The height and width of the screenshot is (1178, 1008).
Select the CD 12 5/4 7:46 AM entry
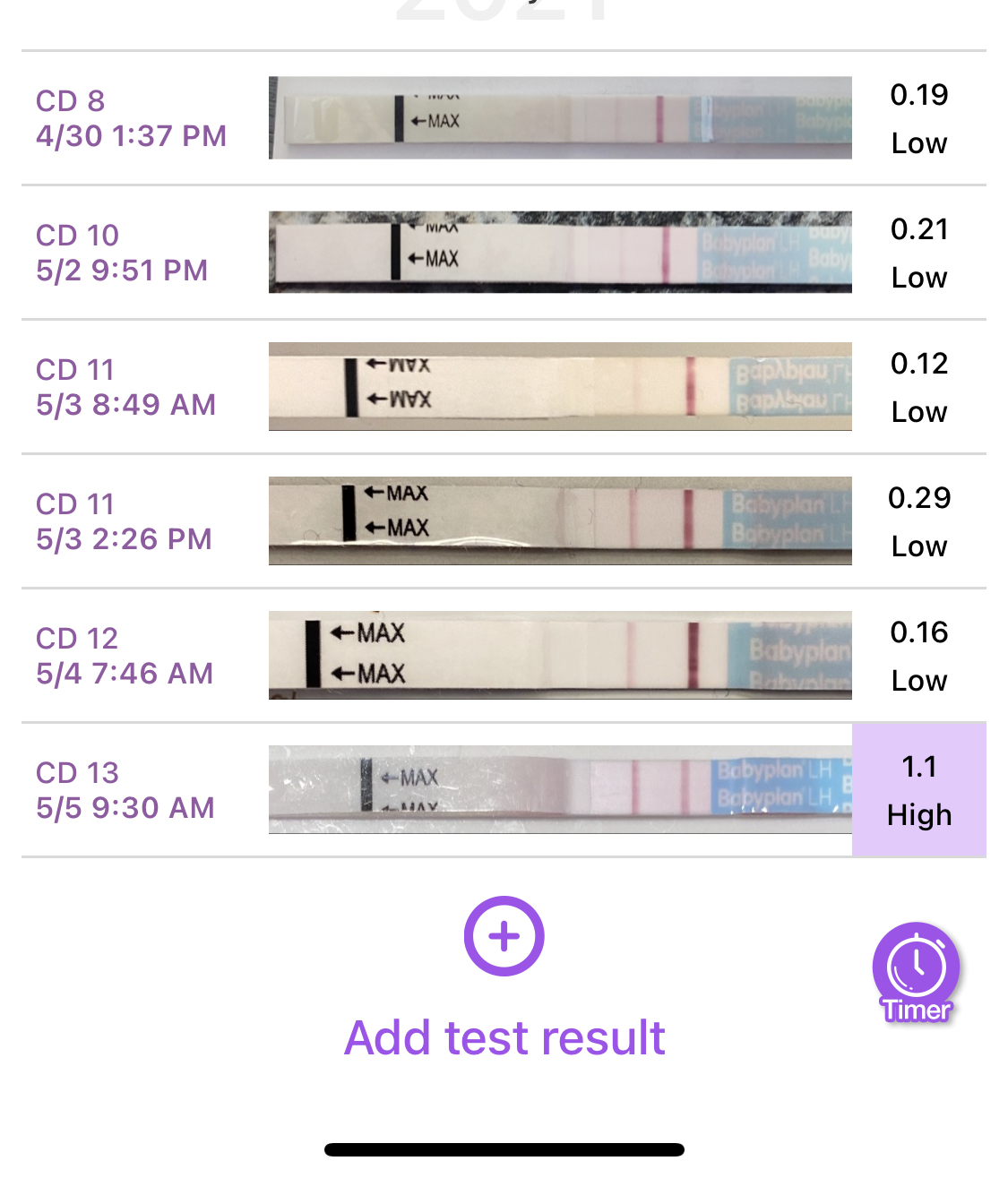(125, 656)
